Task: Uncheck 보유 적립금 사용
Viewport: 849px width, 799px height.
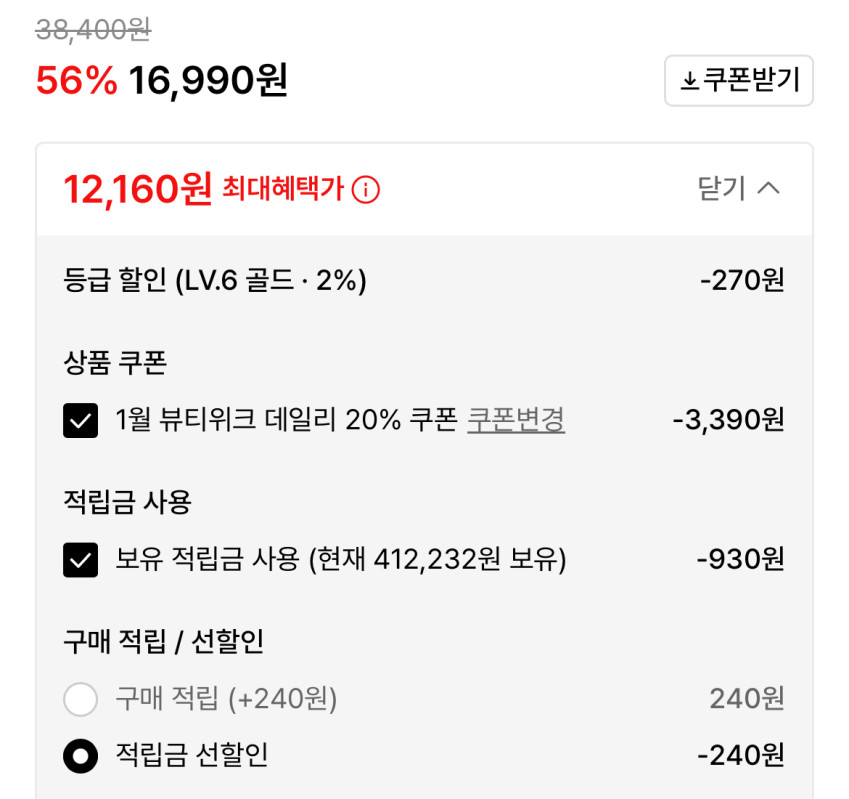Action: coord(81,560)
